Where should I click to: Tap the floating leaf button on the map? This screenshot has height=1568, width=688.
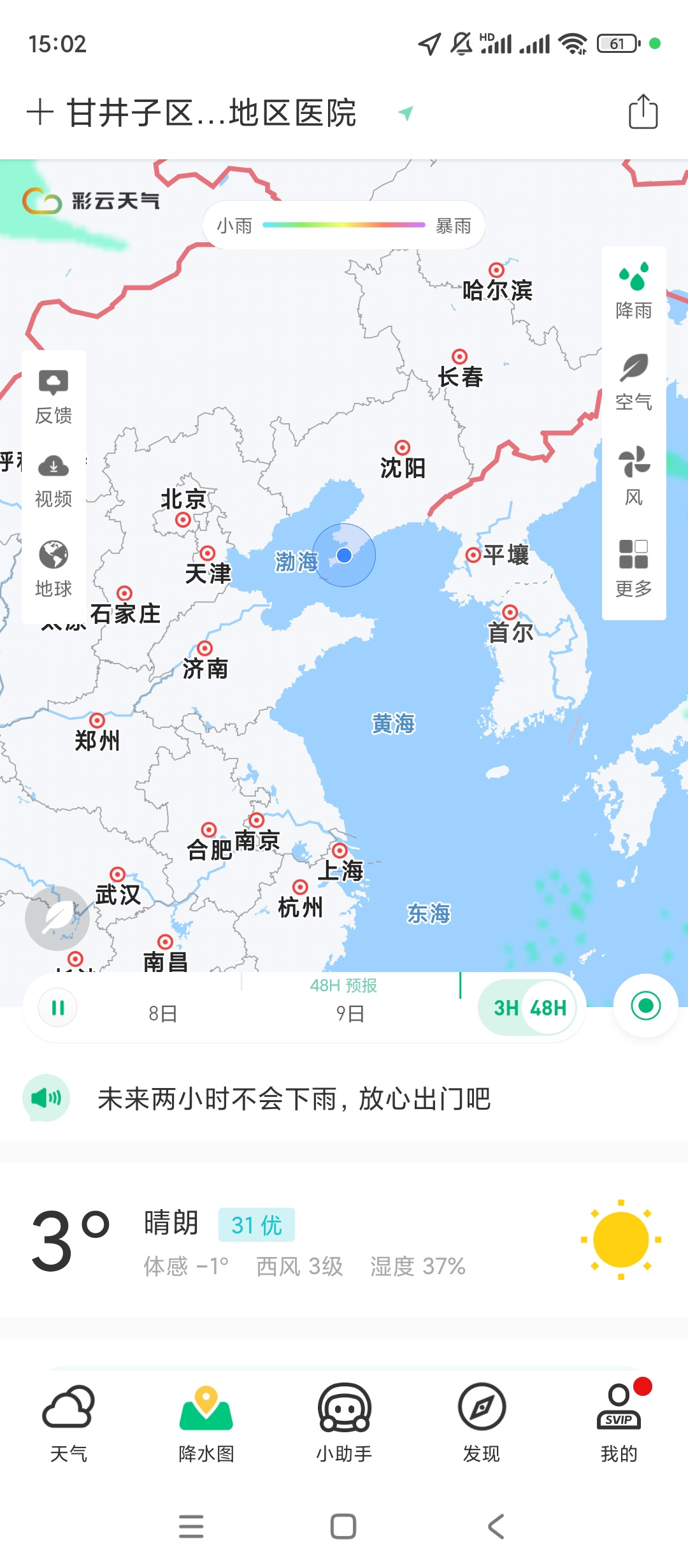tap(57, 918)
